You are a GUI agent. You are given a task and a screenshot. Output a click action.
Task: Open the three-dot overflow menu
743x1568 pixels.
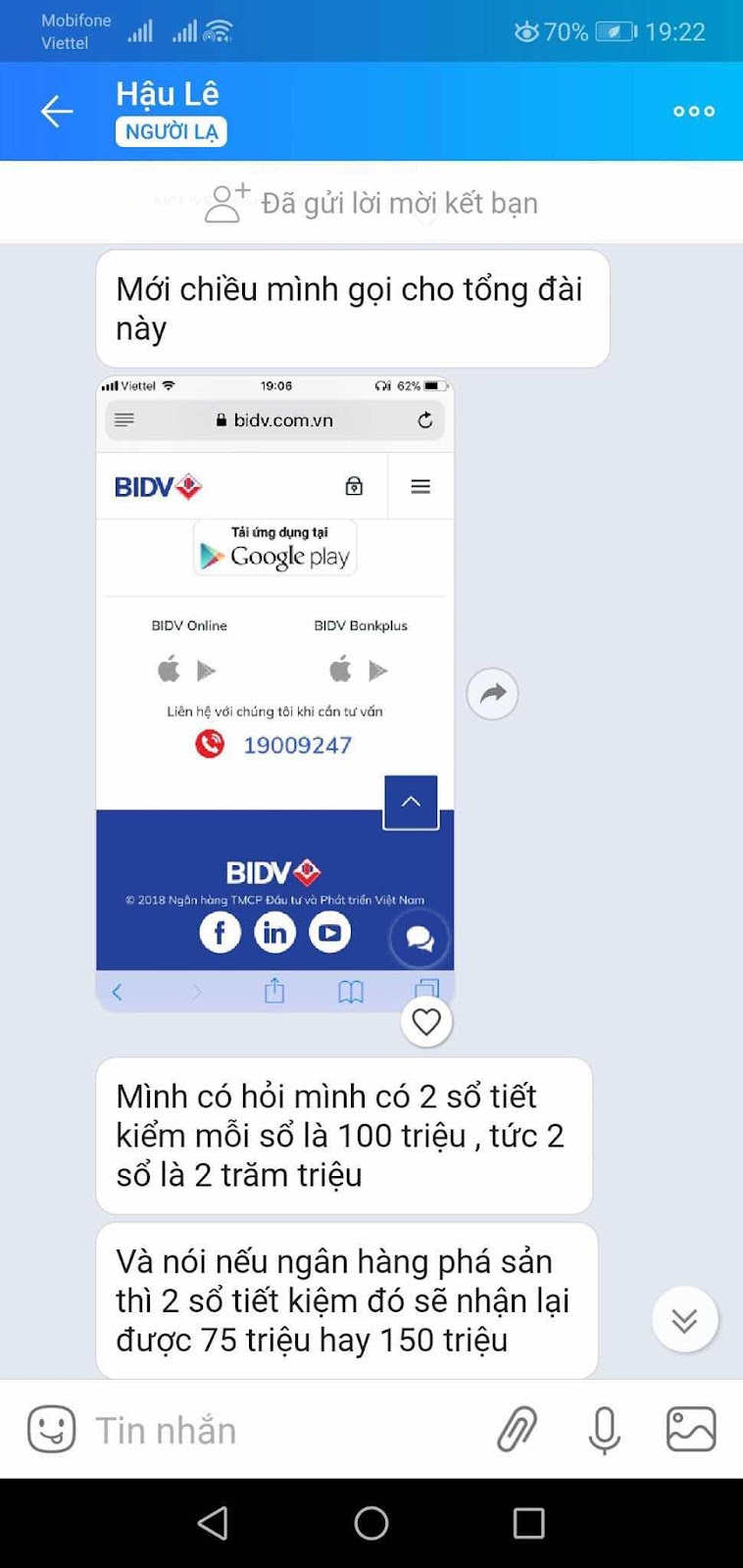694,112
